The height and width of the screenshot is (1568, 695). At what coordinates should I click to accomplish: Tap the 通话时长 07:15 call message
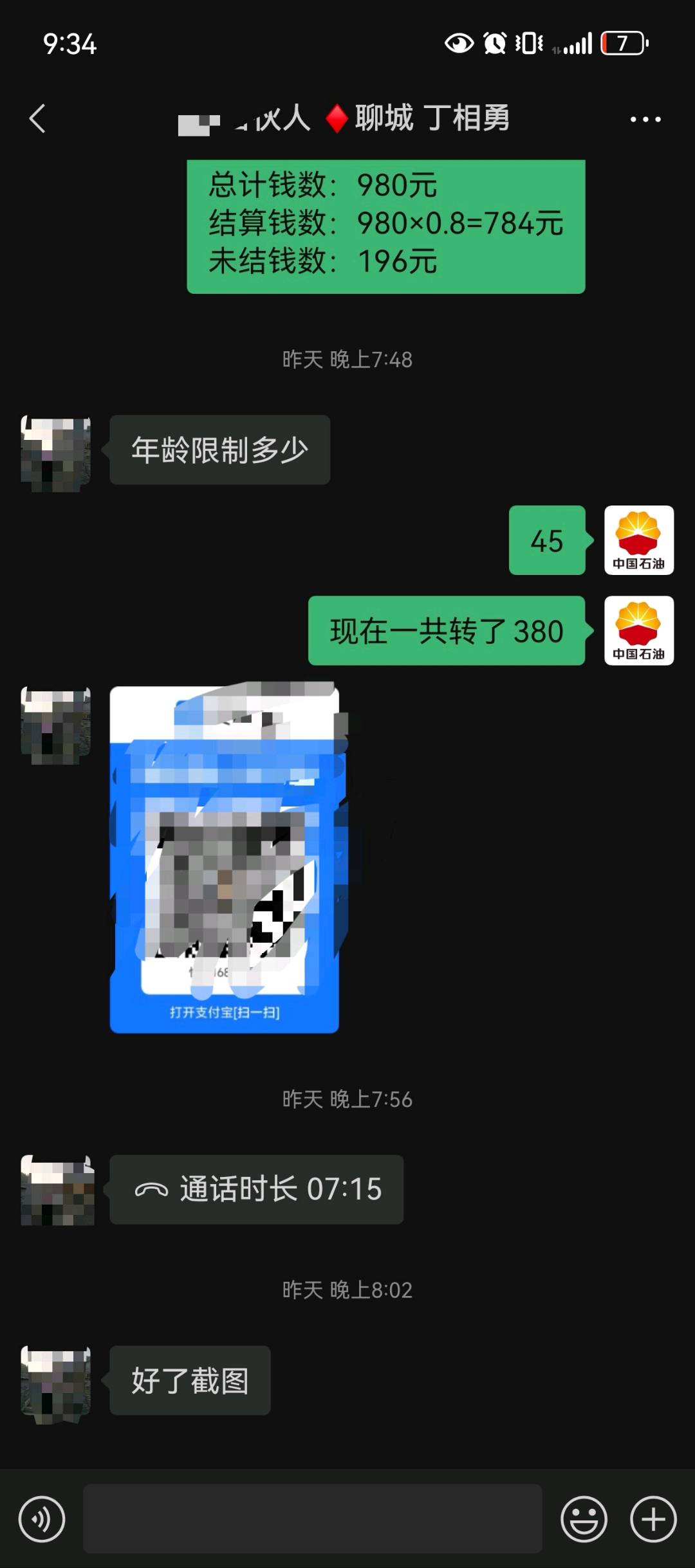tap(257, 1190)
